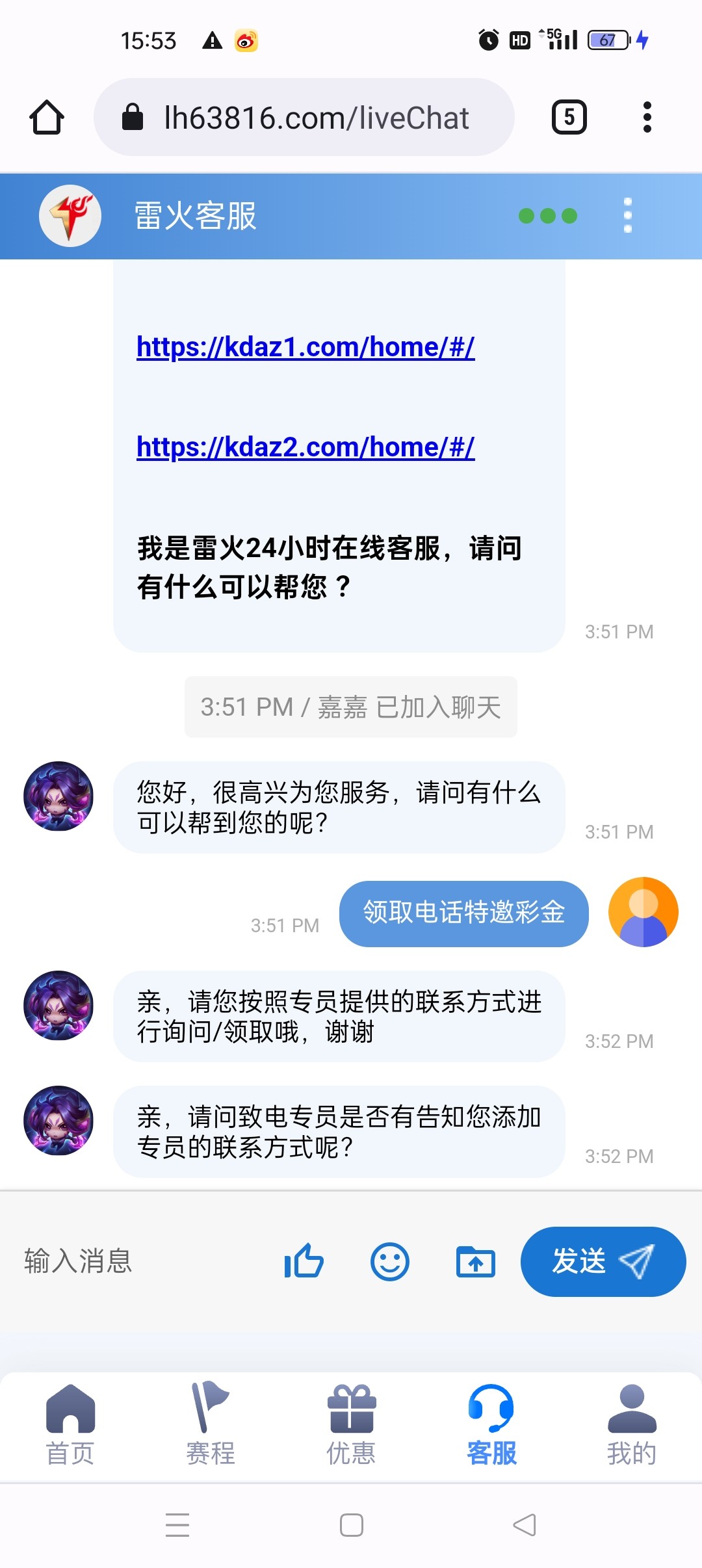Switch to the 我的 tab
Screen dimensions: 702x1568
pos(632,1424)
